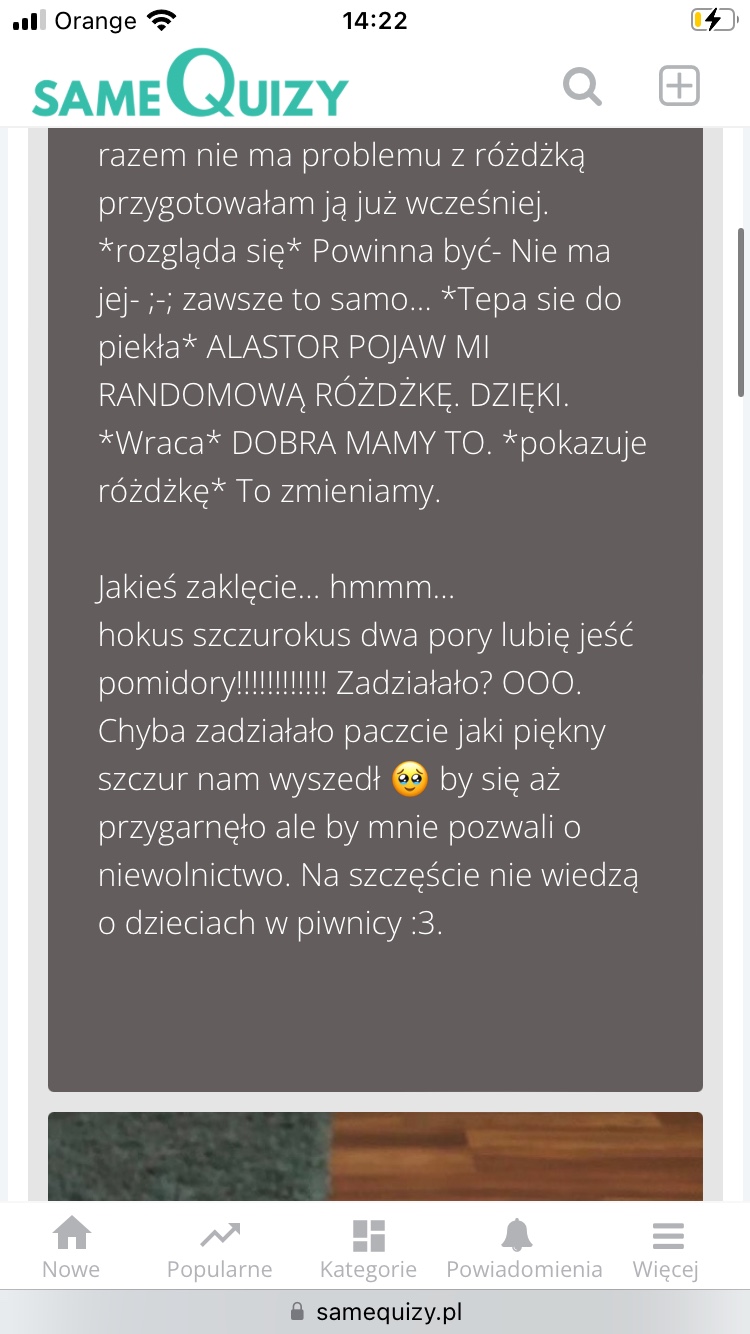Open the search magnifier icon
Screen dimensions: 750x1334
coord(582,87)
